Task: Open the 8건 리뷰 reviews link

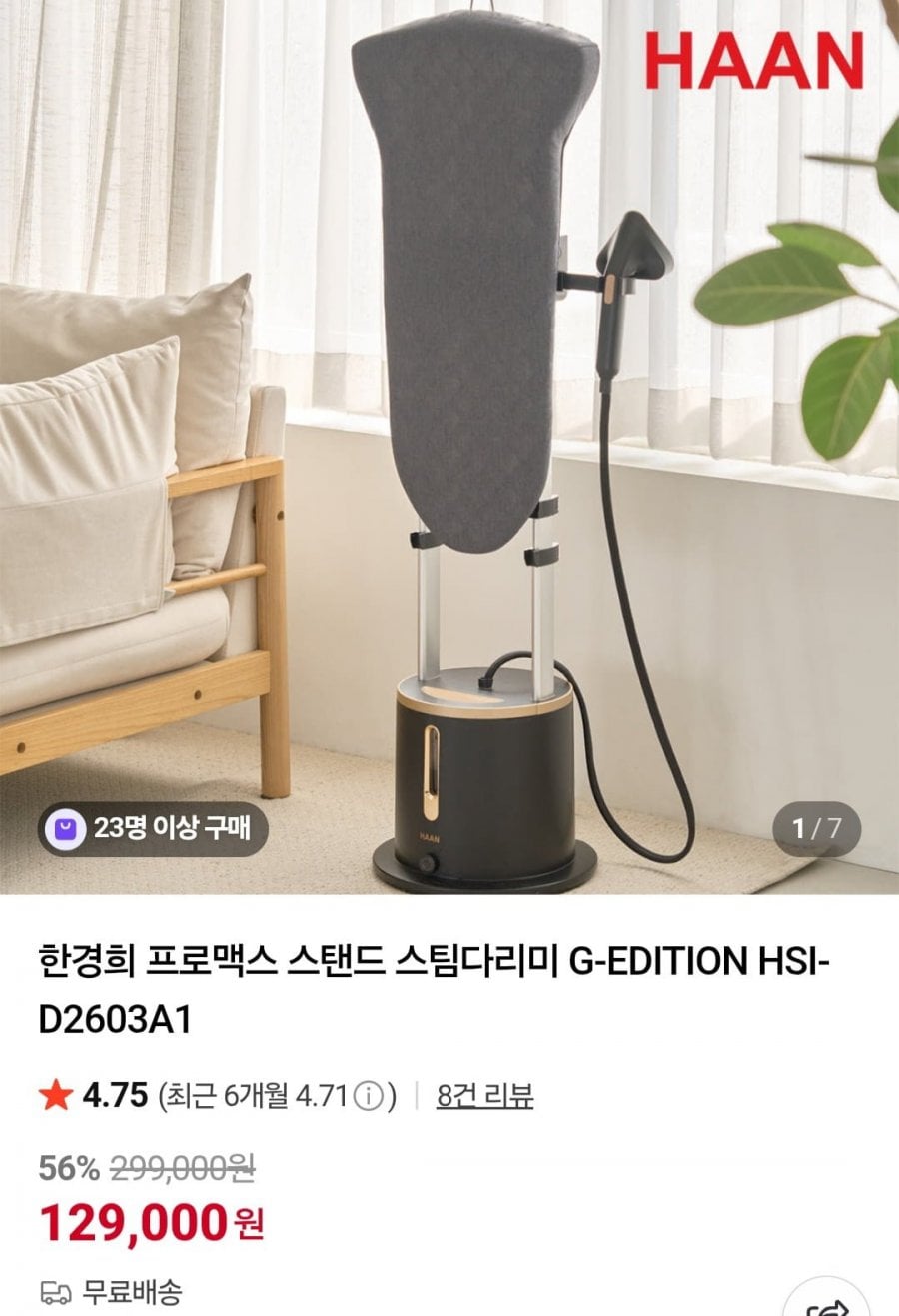Action: click(484, 1096)
